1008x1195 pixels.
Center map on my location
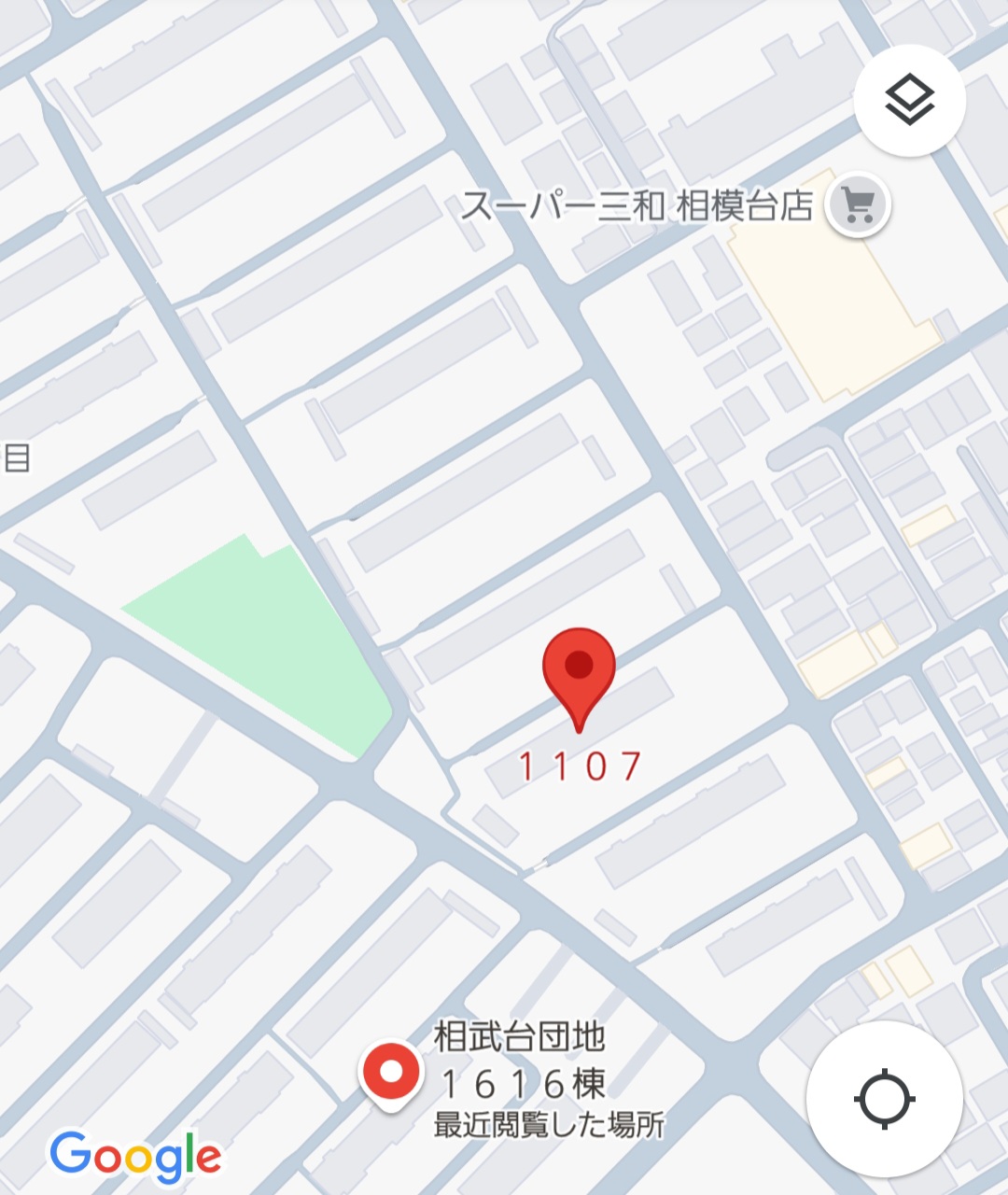(x=884, y=1099)
